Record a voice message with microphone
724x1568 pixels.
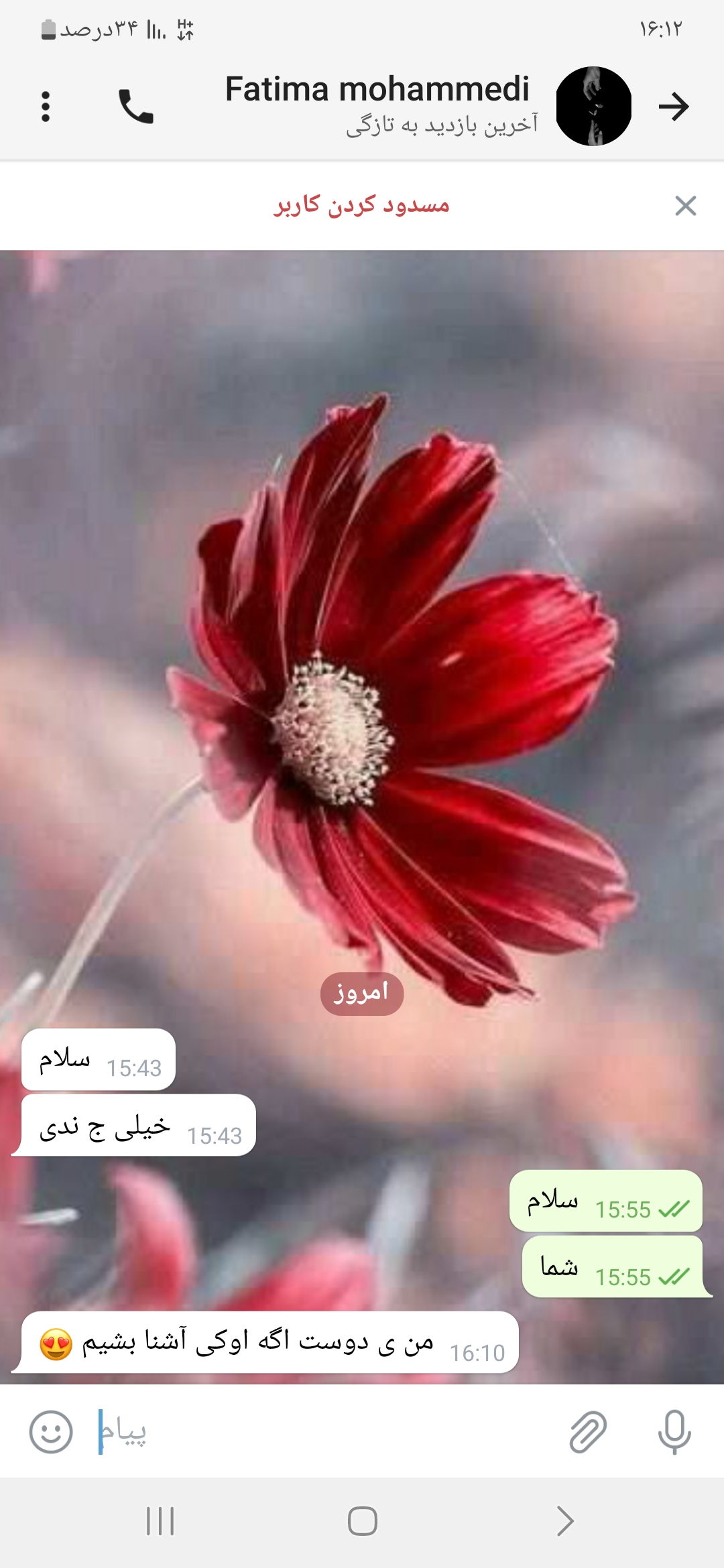pos(674,1432)
